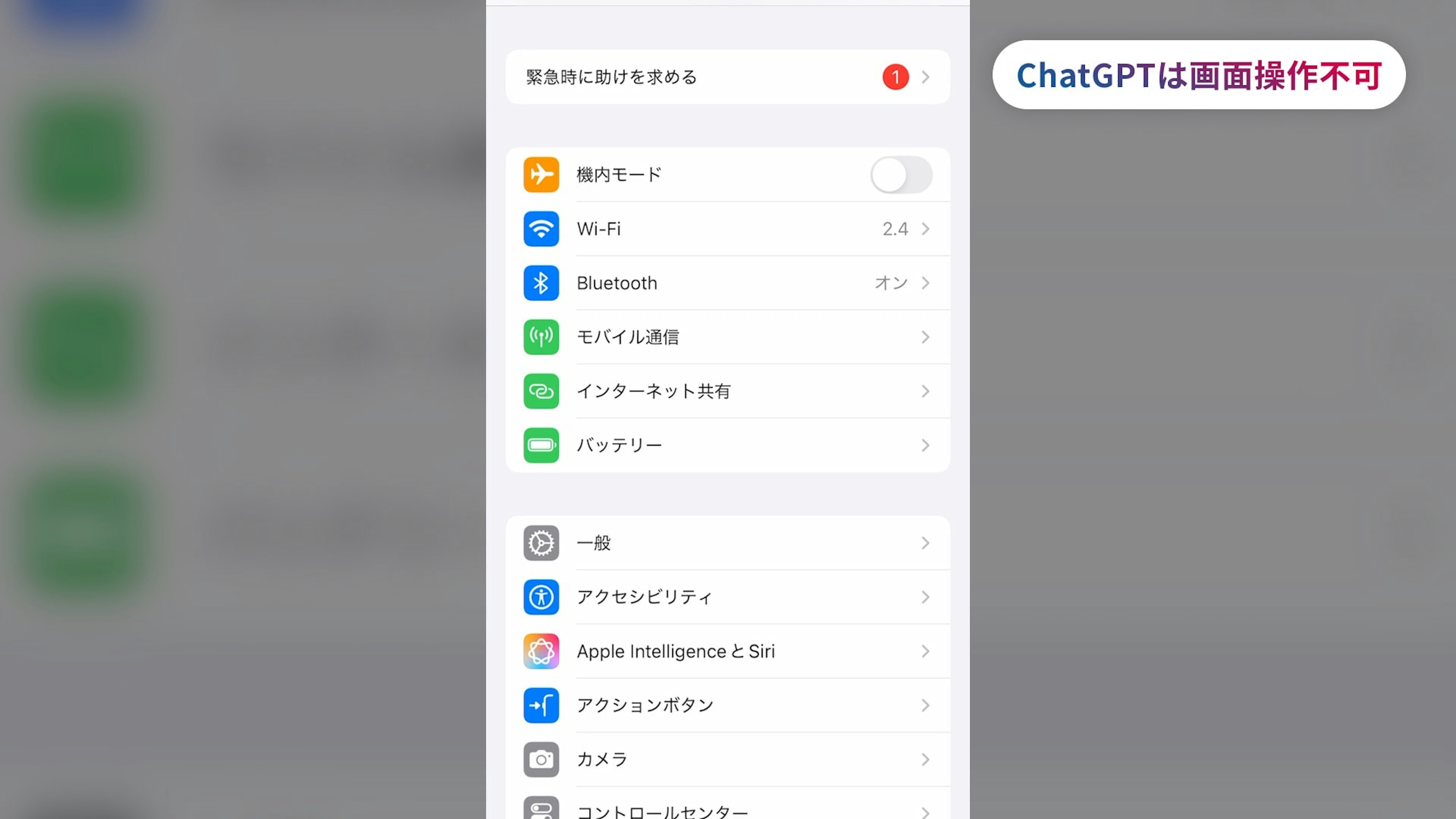Open Bluetooth settings
Image resolution: width=1456 pixels, height=819 pixels.
click(727, 283)
